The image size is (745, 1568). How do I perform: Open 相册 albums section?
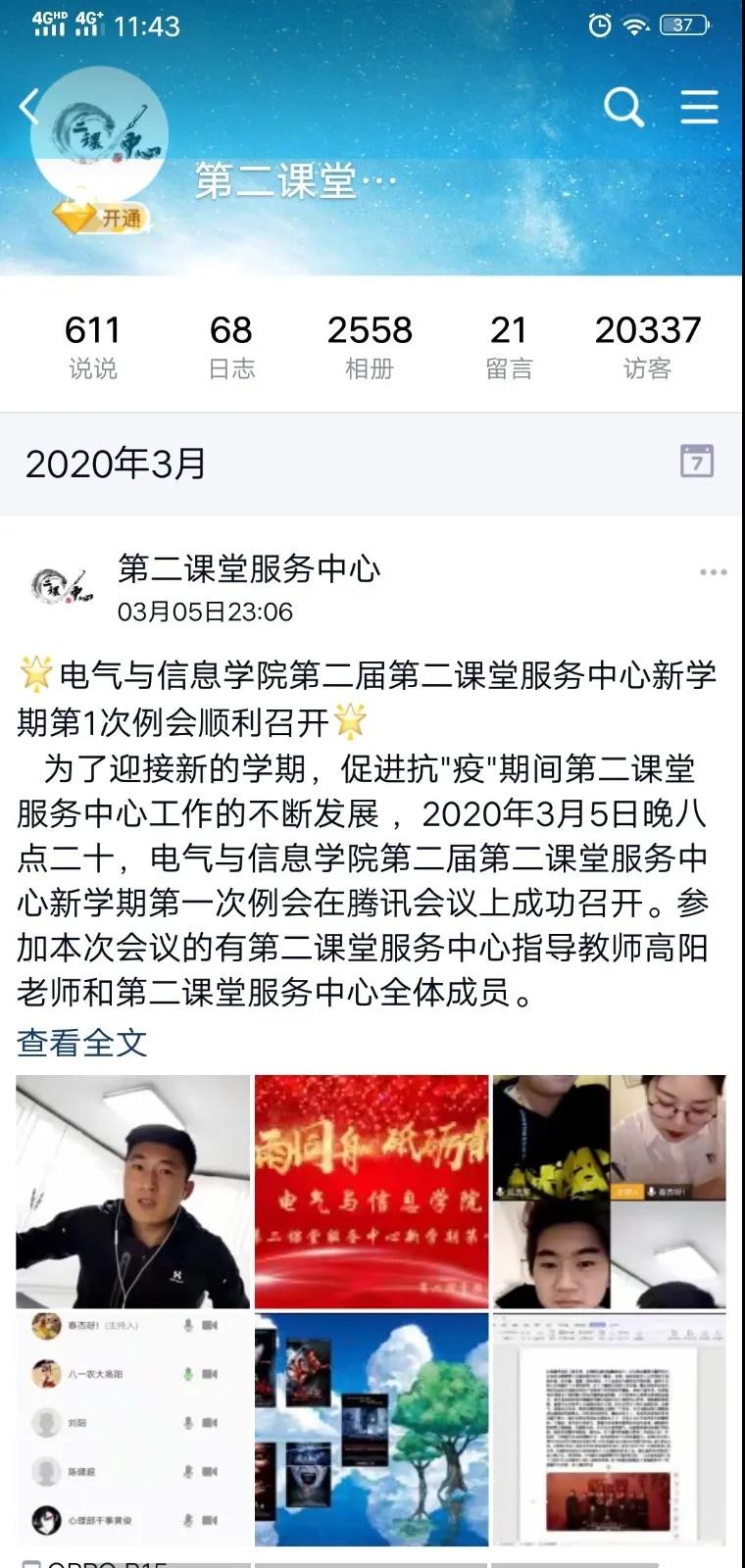click(x=370, y=345)
